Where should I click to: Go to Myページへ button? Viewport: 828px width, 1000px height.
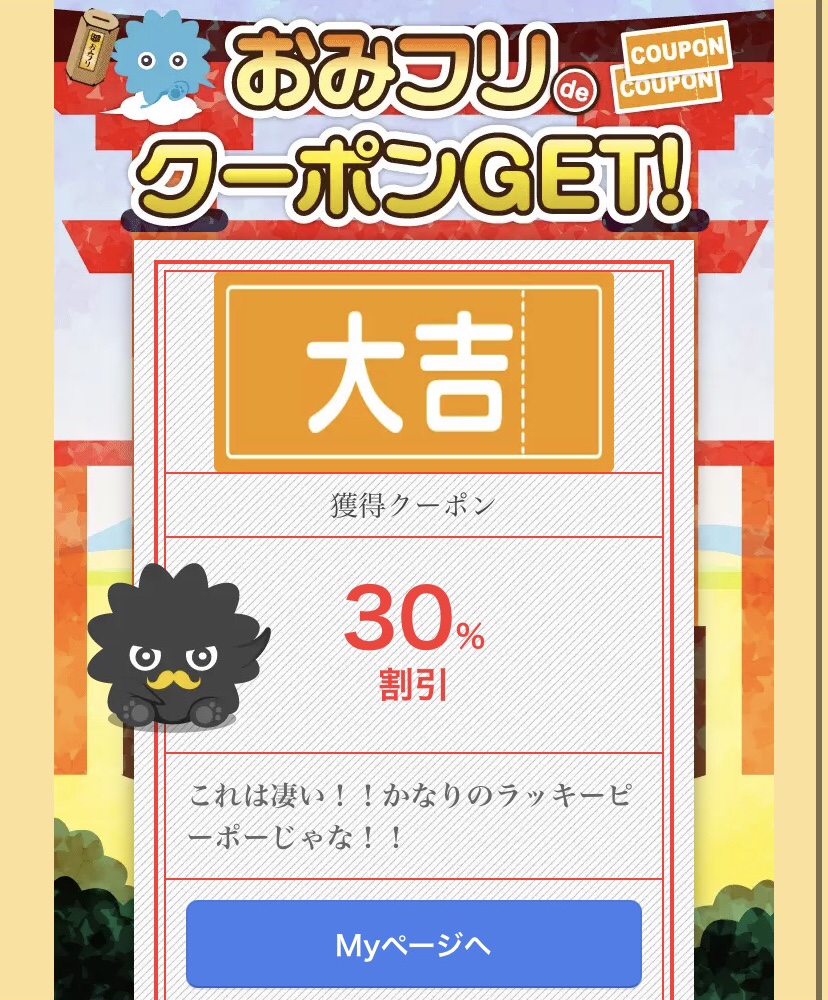[x=413, y=944]
